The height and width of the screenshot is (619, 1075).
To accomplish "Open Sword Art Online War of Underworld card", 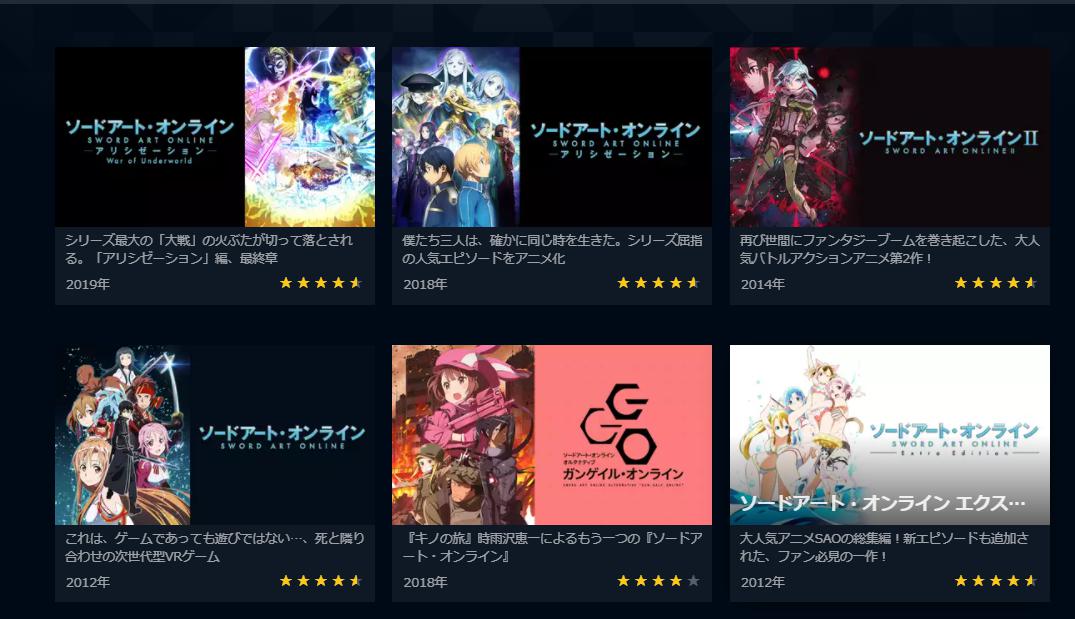I will pos(215,137).
